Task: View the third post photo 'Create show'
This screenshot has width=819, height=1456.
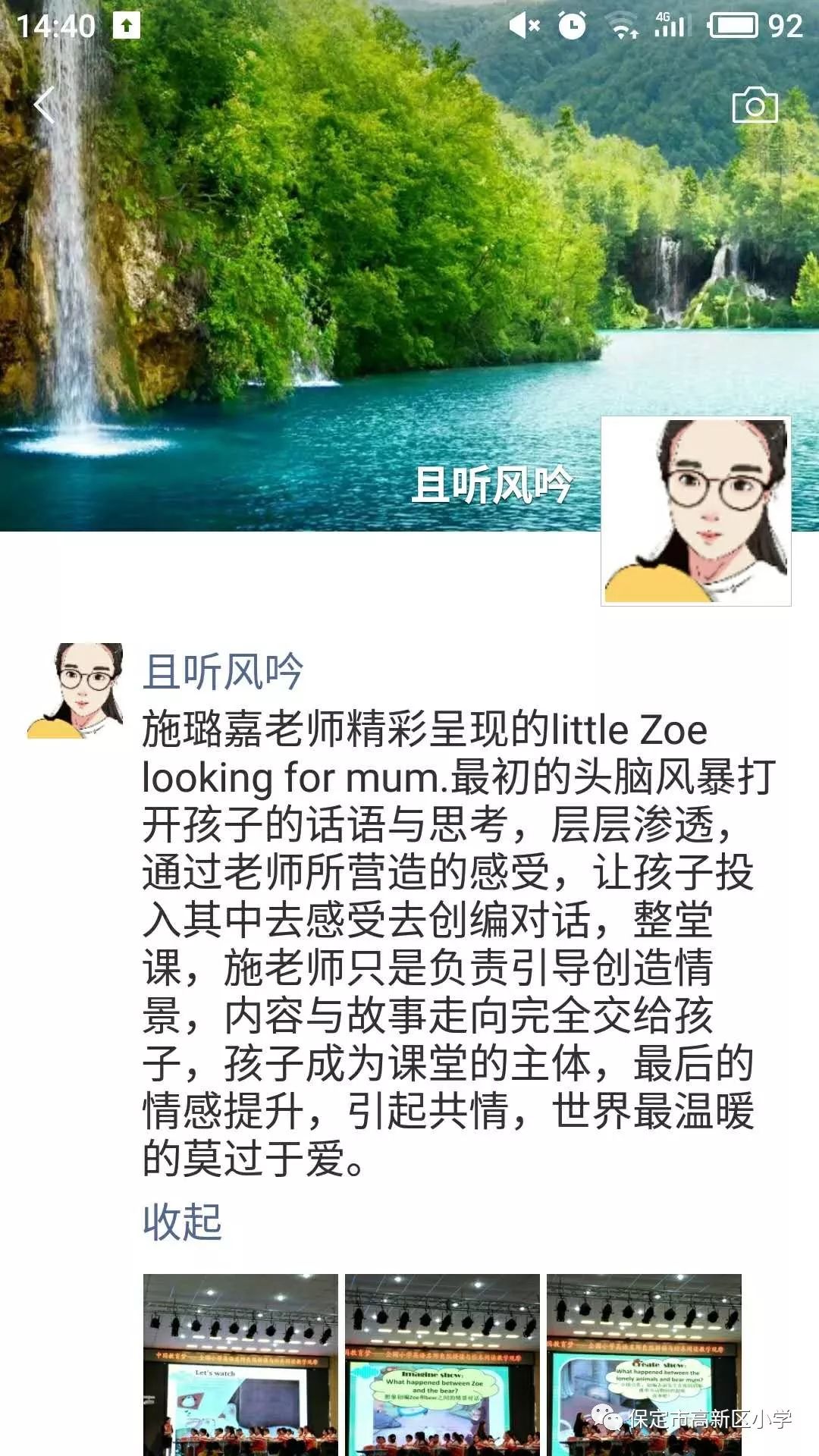Action: coord(644,1365)
